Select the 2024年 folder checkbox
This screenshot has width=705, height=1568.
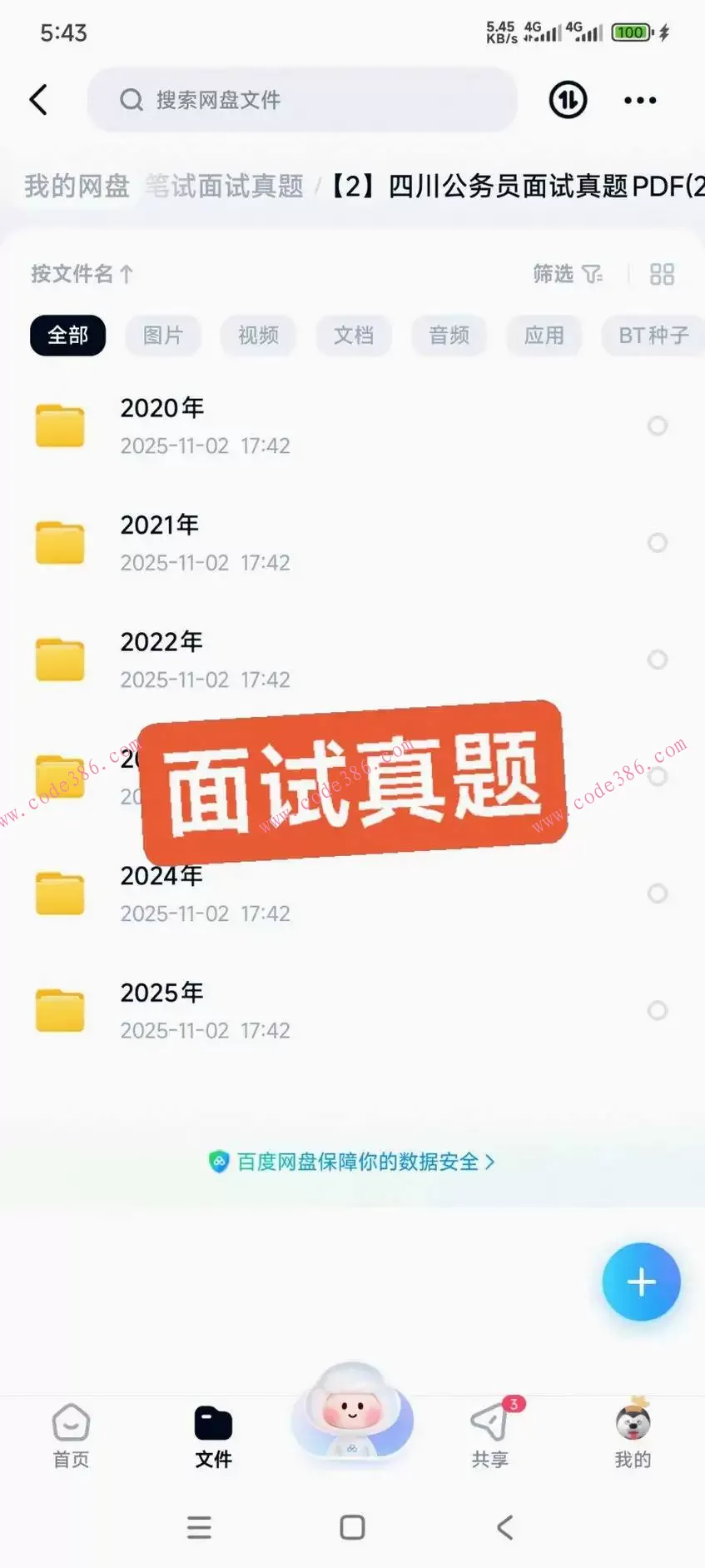658,893
